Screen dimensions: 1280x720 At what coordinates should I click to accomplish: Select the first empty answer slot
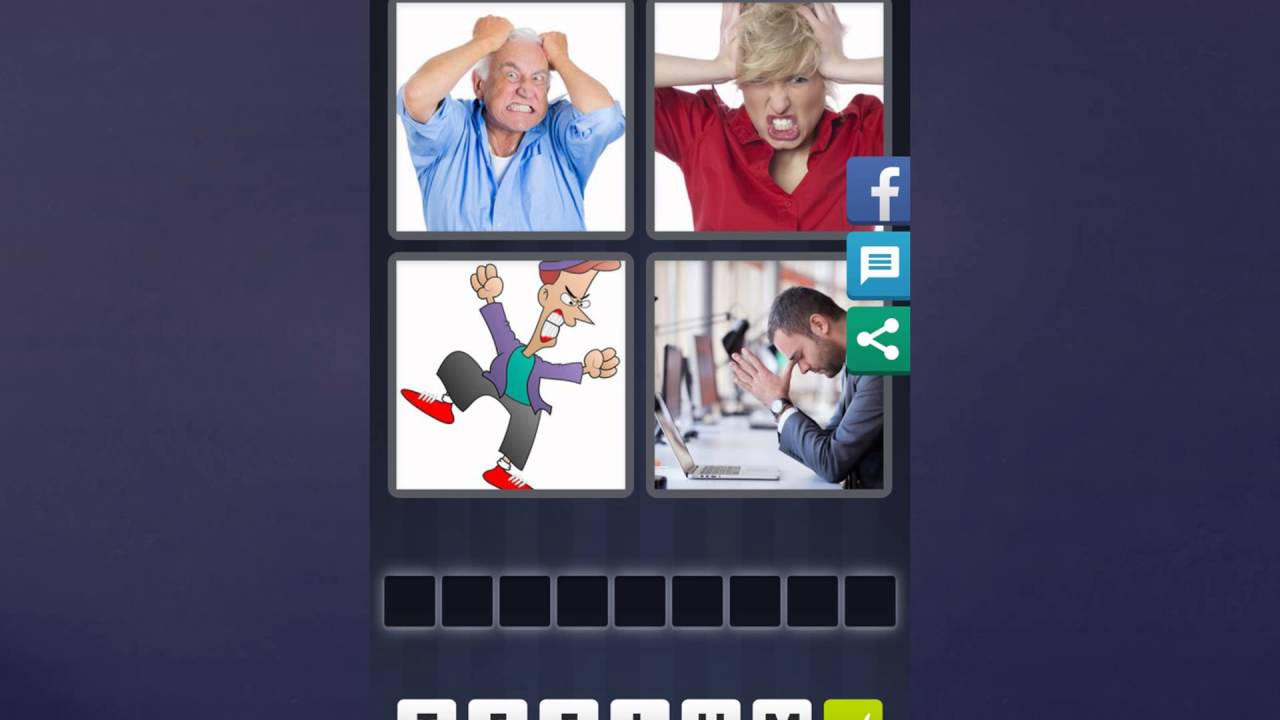tap(409, 601)
